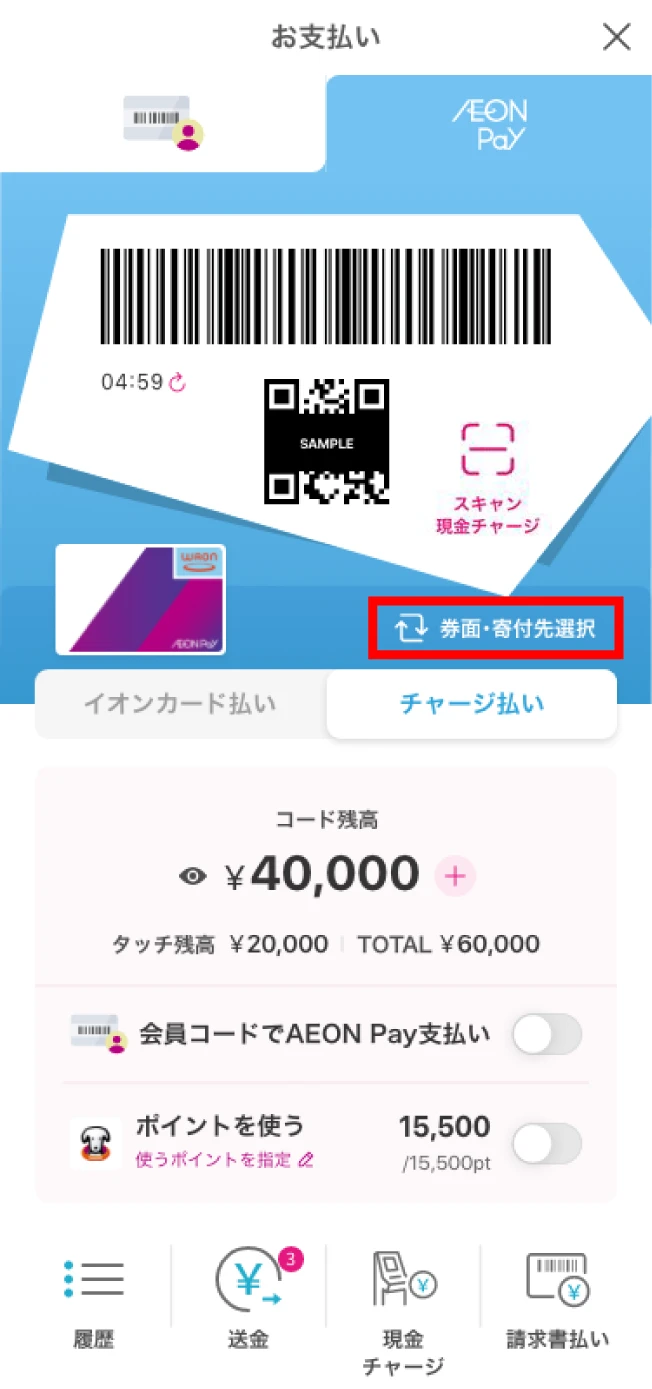Open スキャン現金チャージ scanner
This screenshot has width=652, height=1389.
coord(487,476)
